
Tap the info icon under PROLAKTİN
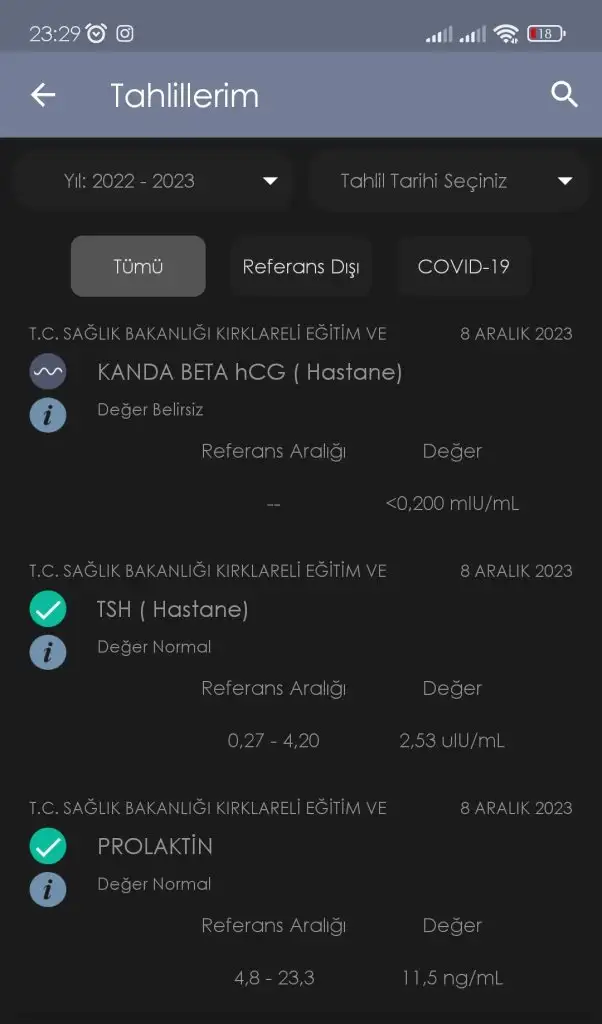pos(48,889)
